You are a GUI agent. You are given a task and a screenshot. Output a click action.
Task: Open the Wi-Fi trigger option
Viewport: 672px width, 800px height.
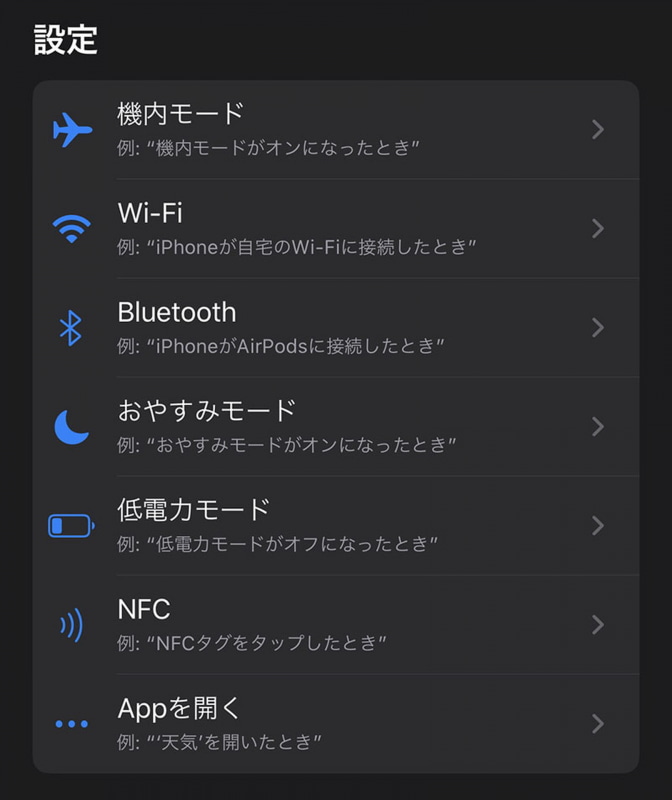pos(335,229)
